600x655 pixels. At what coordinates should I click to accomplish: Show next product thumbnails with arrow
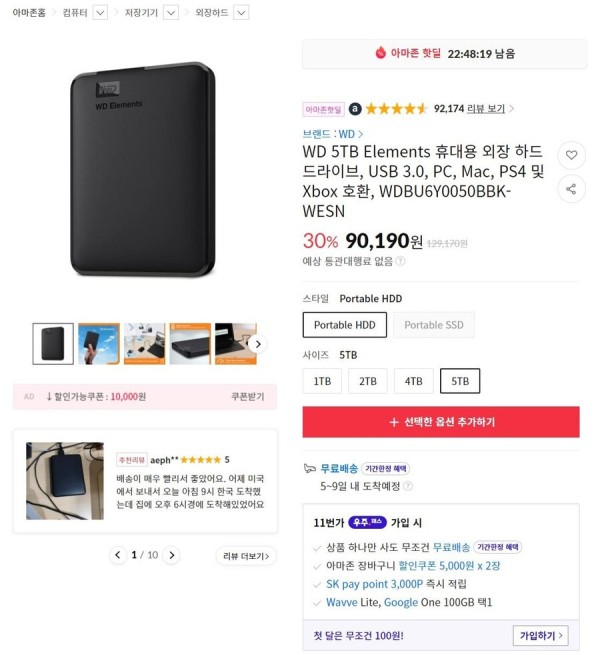(x=258, y=344)
